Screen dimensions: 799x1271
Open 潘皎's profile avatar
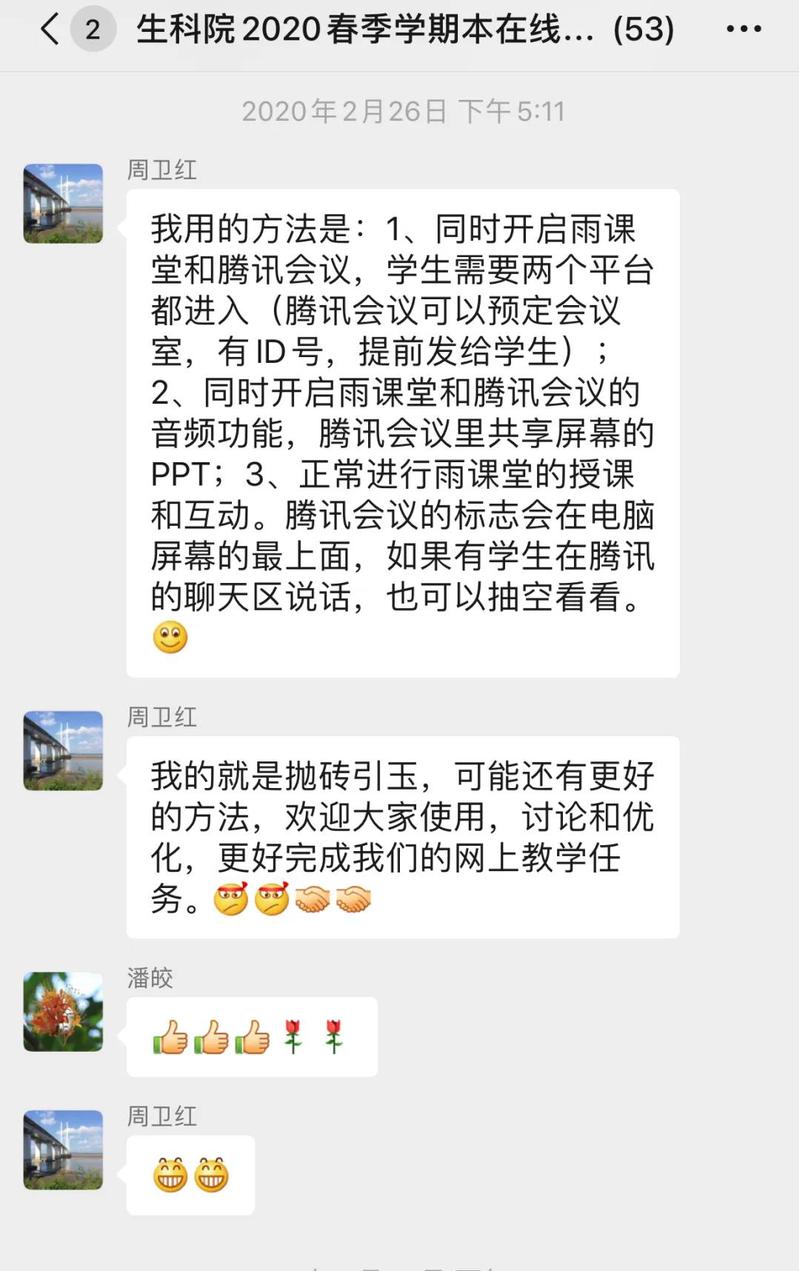[x=63, y=1011]
